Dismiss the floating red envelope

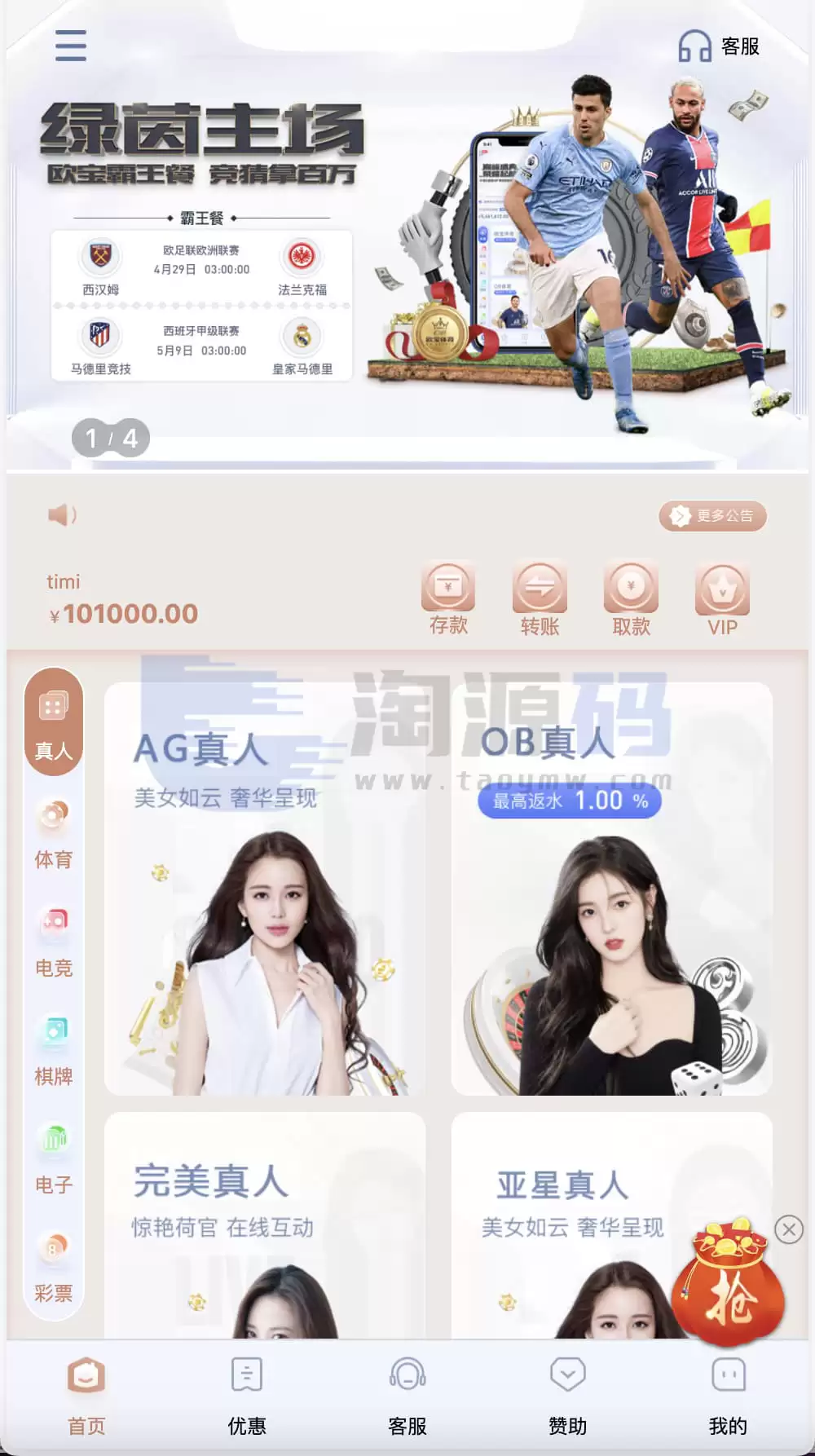click(x=789, y=1229)
